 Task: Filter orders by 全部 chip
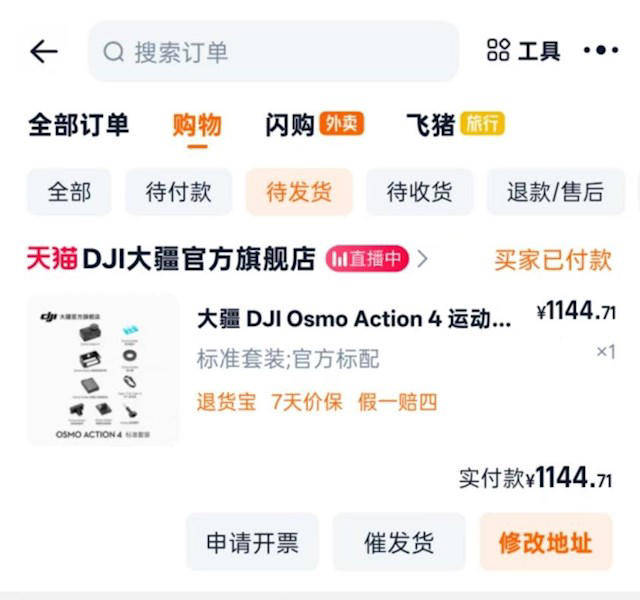[x=68, y=192]
